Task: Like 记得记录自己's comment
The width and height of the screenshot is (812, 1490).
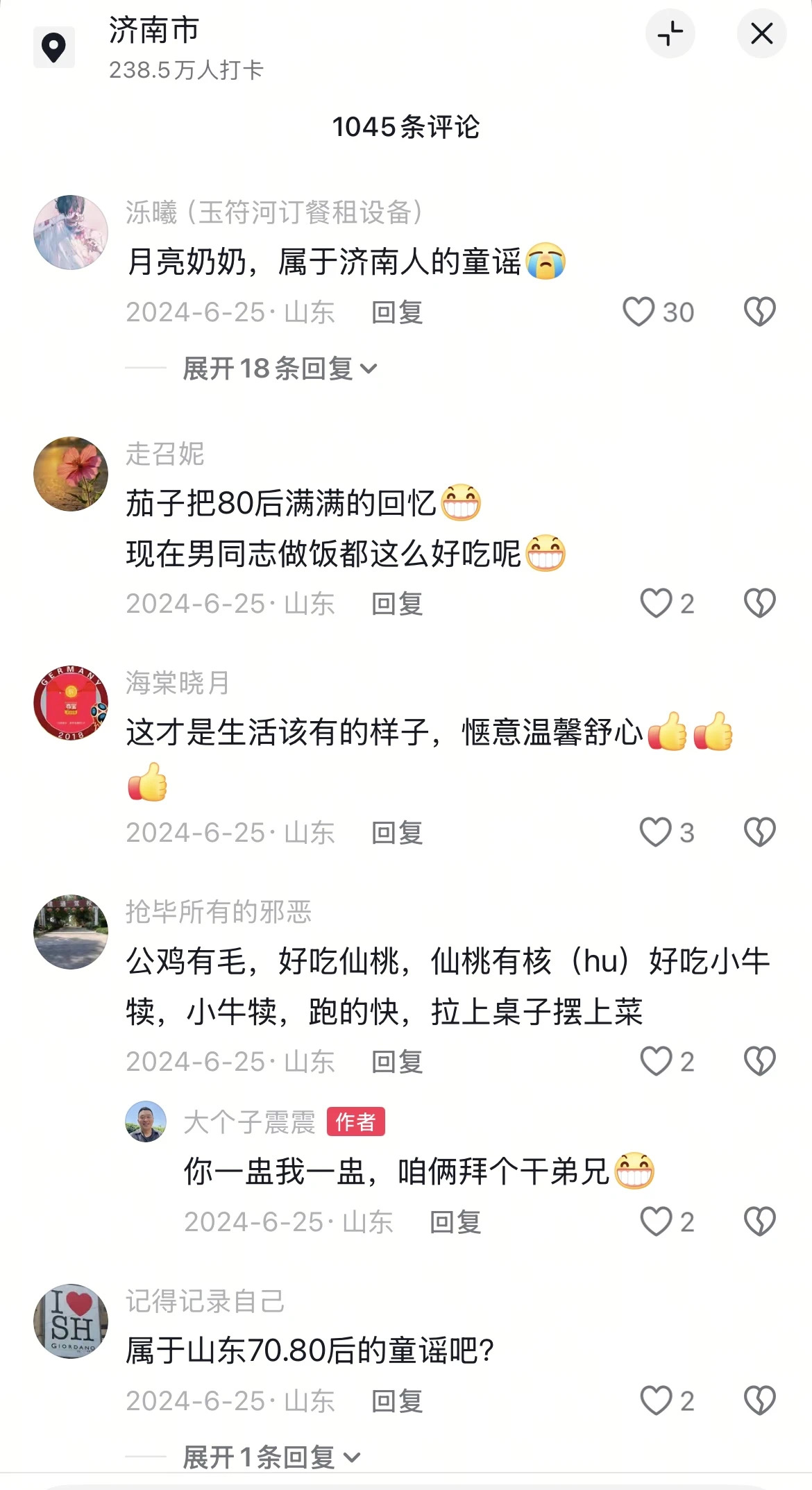Action: [656, 1400]
